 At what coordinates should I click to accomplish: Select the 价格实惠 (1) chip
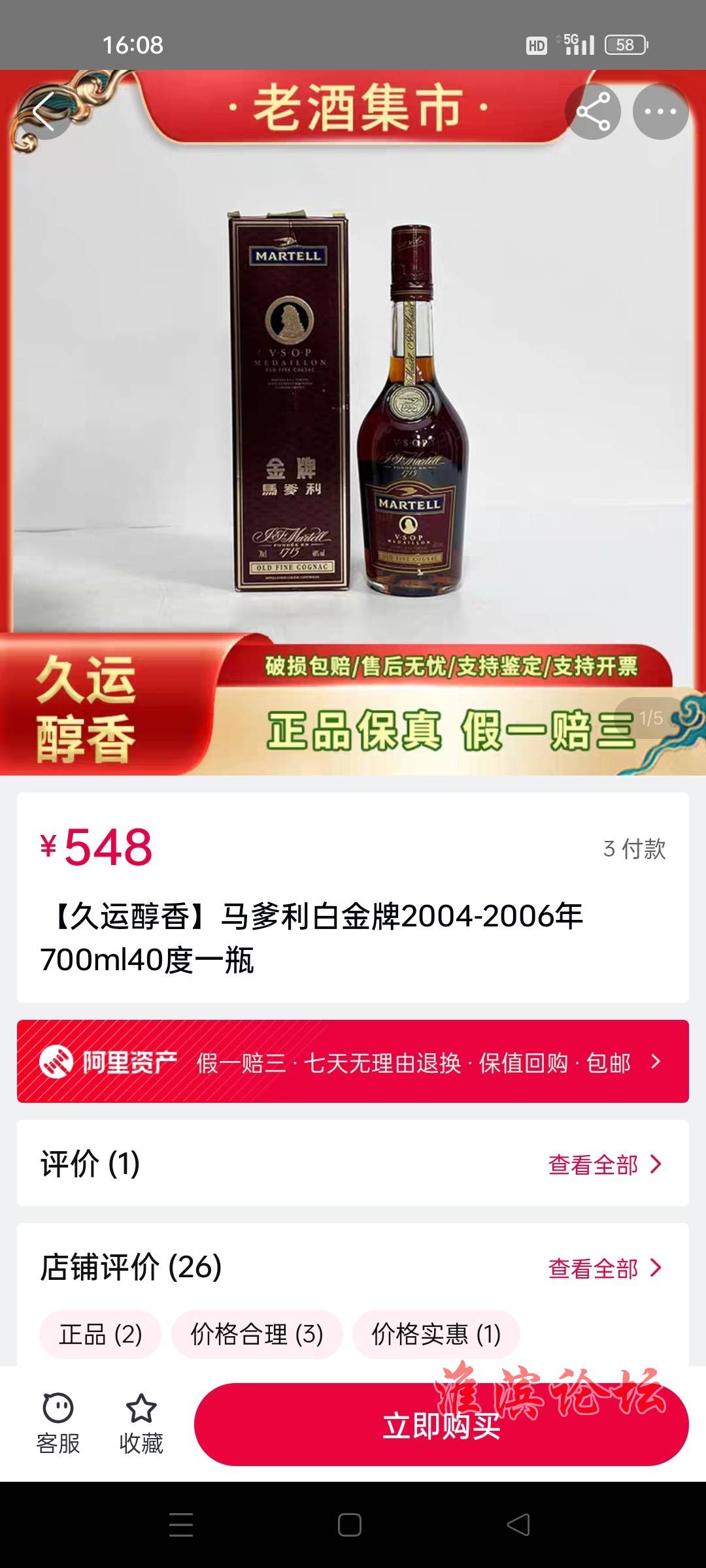[436, 1334]
